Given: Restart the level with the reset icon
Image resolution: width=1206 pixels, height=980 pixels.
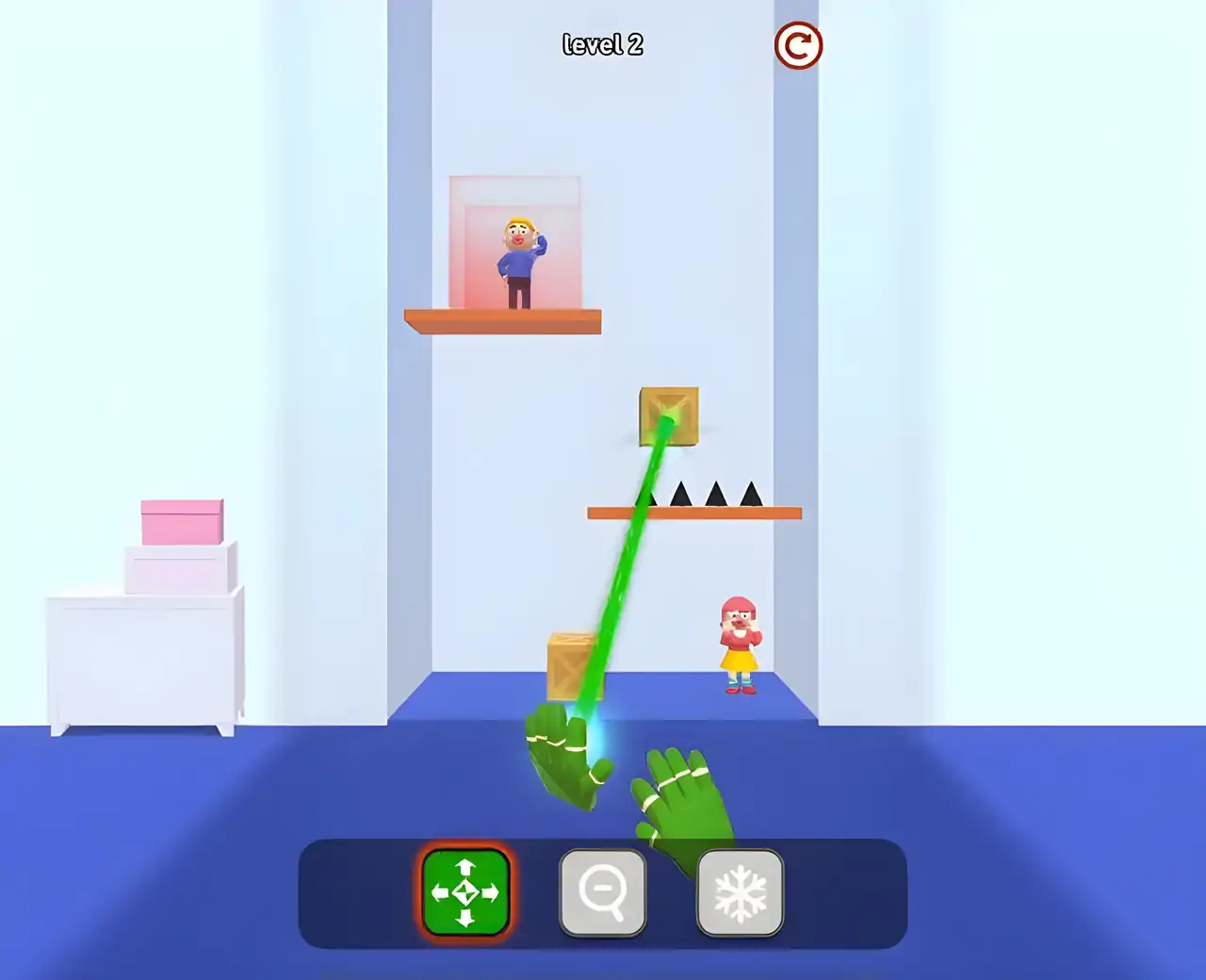Looking at the screenshot, I should [798, 45].
